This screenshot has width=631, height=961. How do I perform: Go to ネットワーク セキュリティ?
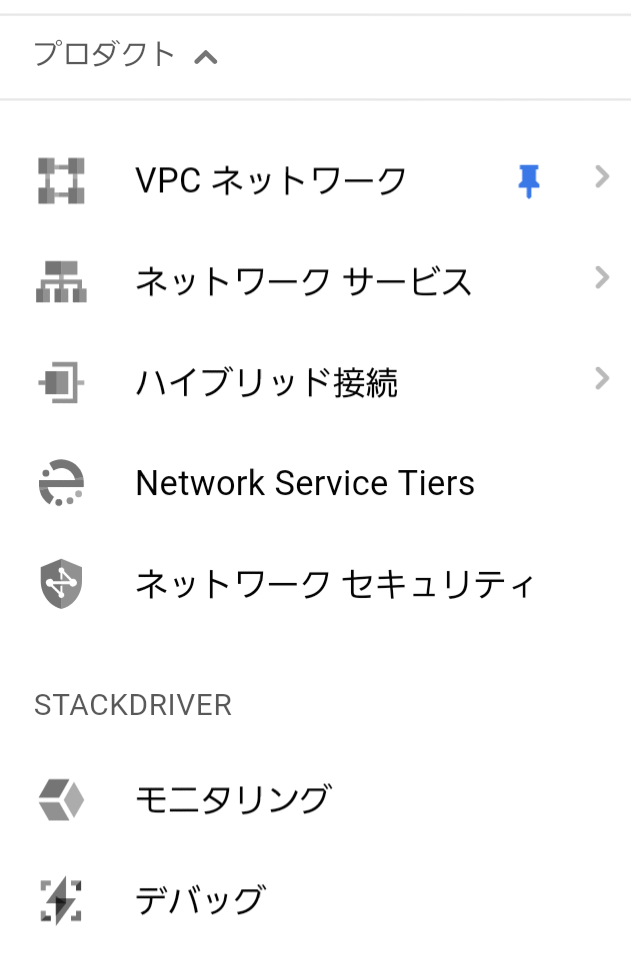point(335,584)
